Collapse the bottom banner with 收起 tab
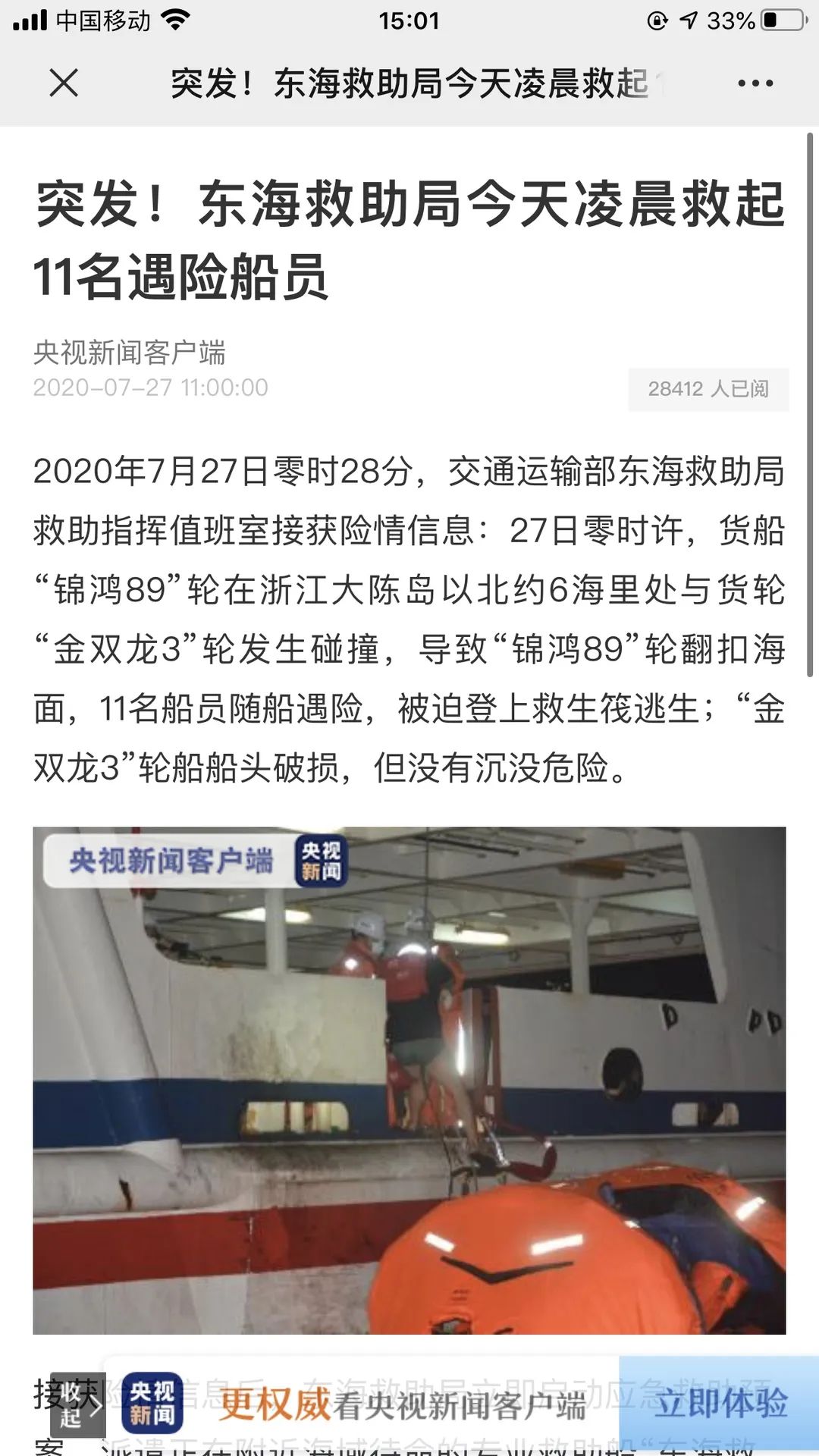The image size is (819, 1456). 77,1405
